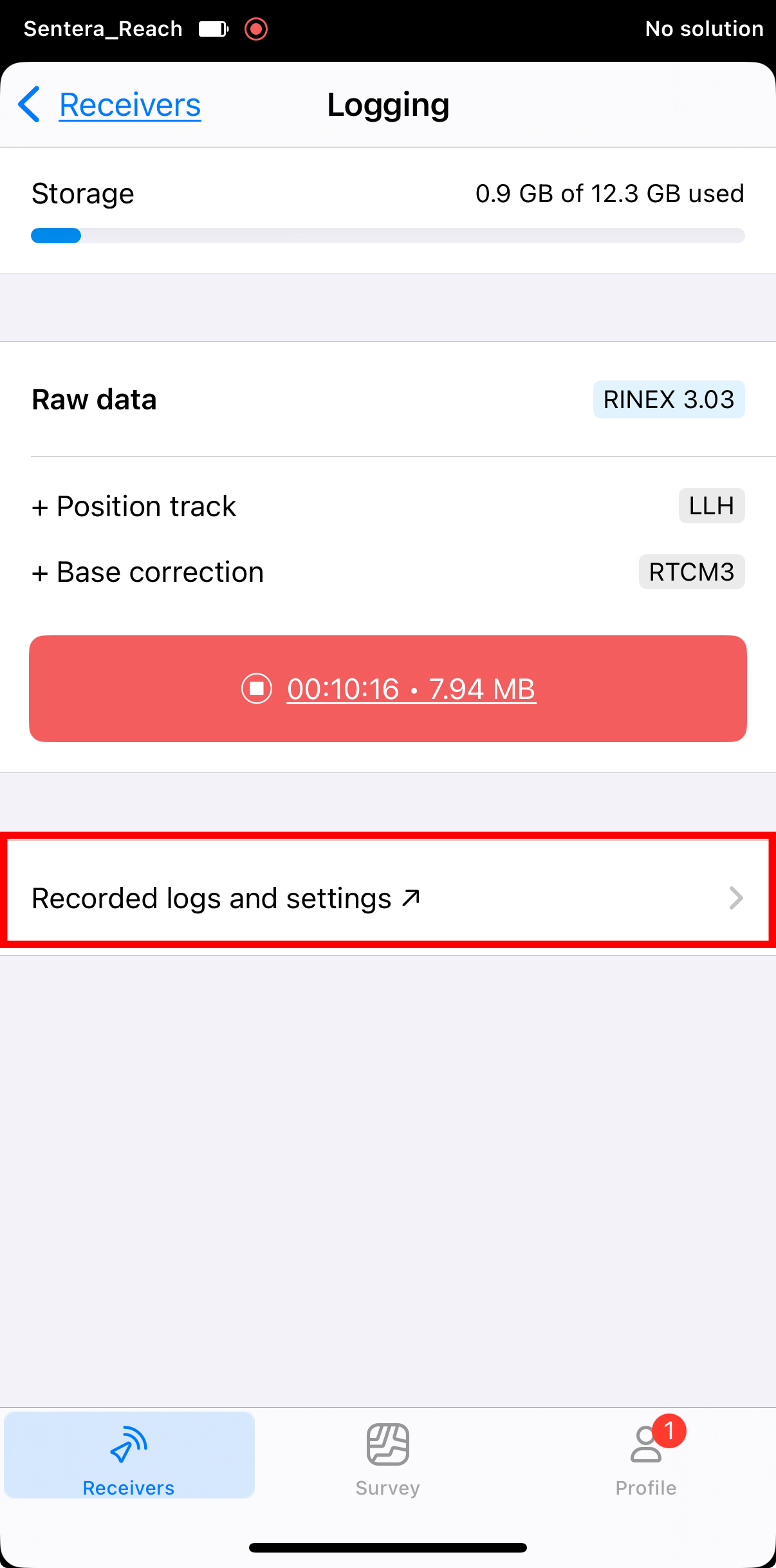Go back to Receivers
Viewport: 776px width, 1568px height.
click(111, 105)
